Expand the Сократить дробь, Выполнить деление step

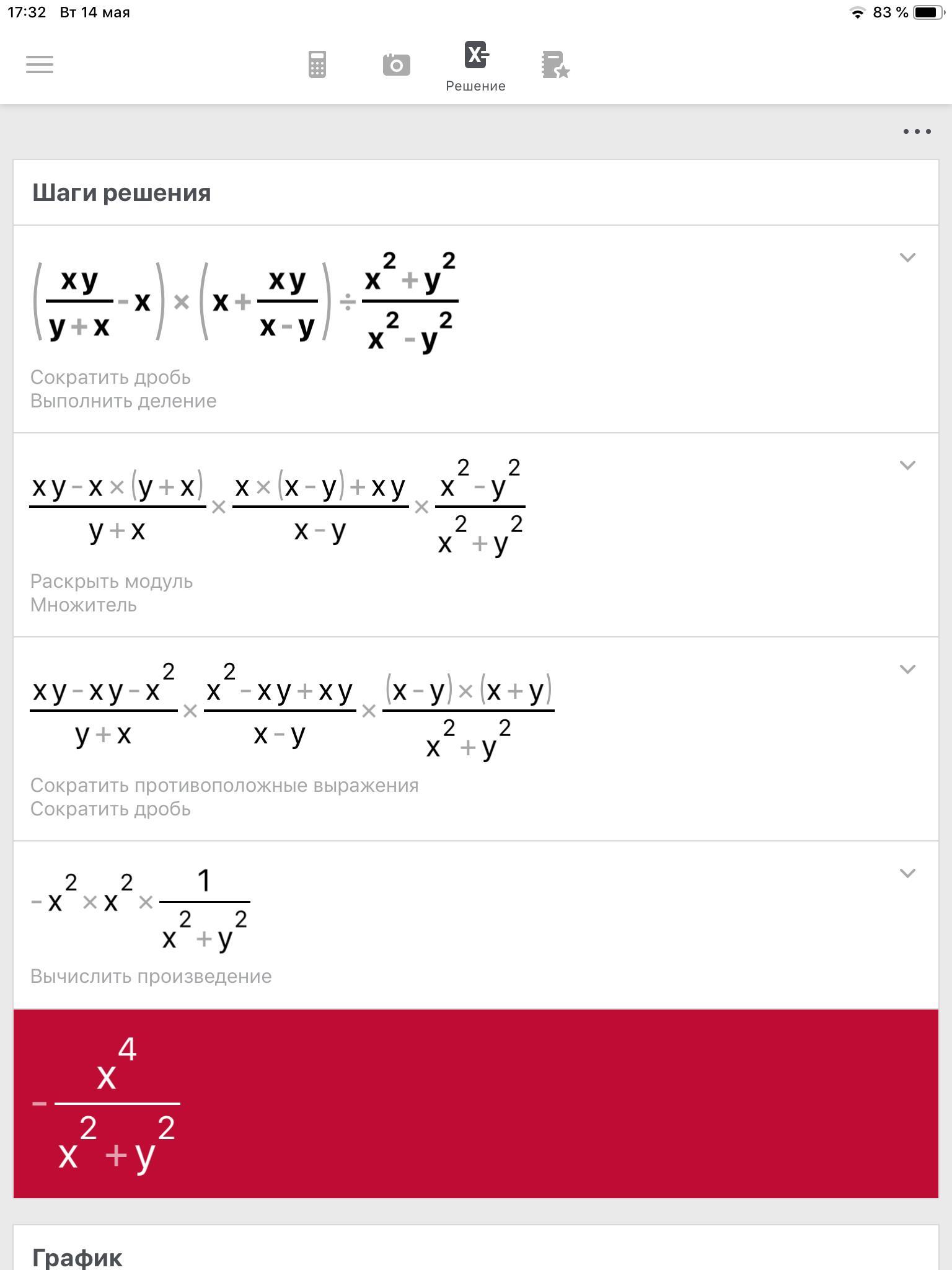point(907,257)
